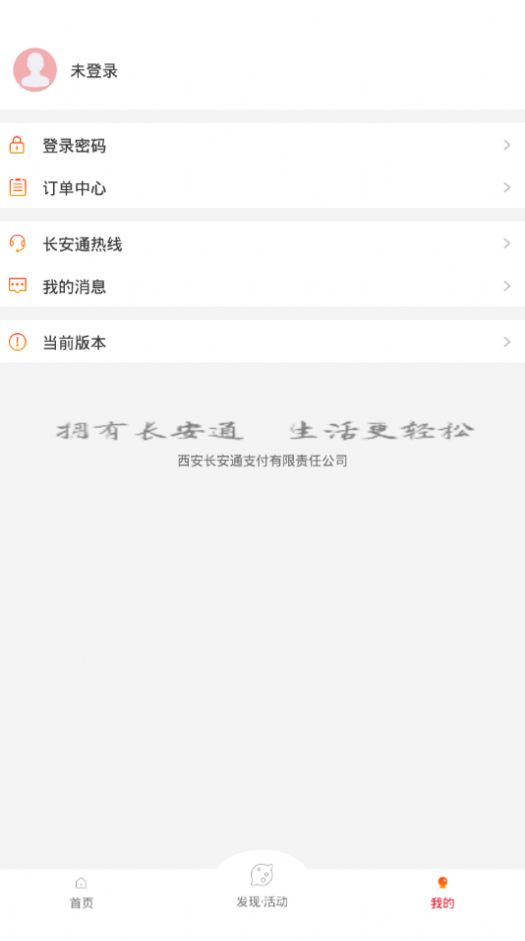Open 登录密码 settings

tap(262, 145)
